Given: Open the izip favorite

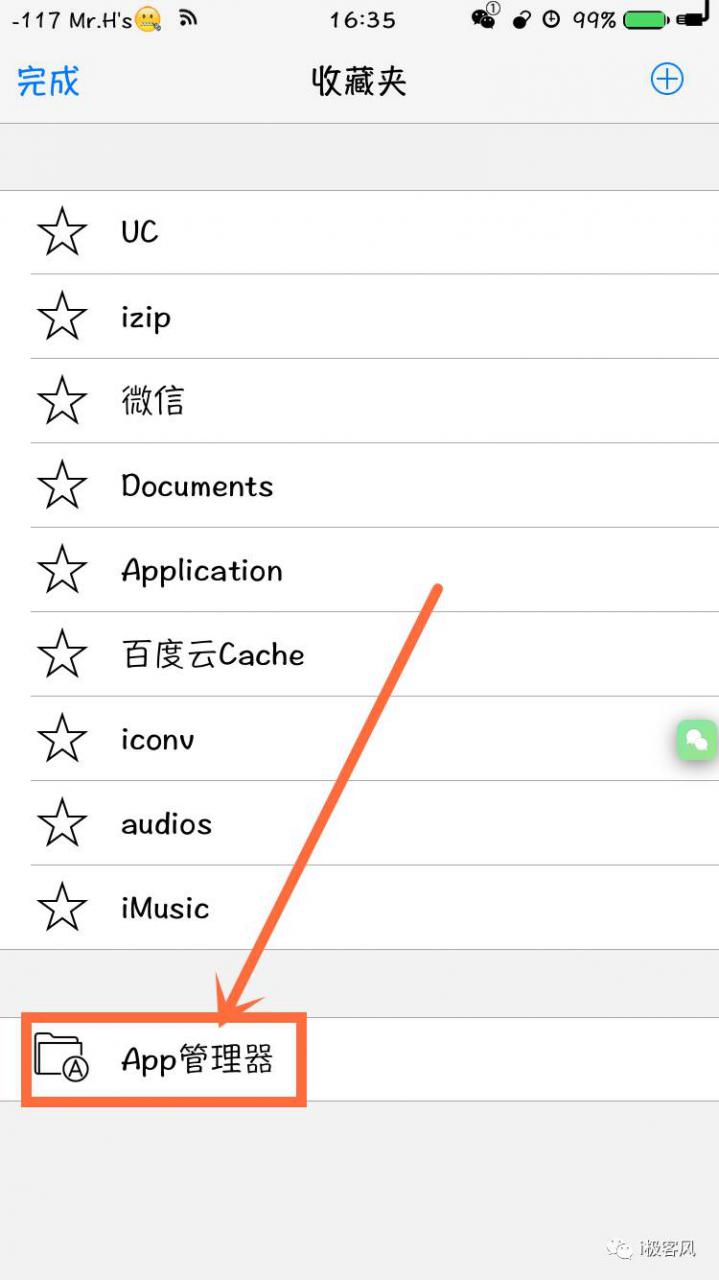Looking at the screenshot, I should [x=359, y=317].
